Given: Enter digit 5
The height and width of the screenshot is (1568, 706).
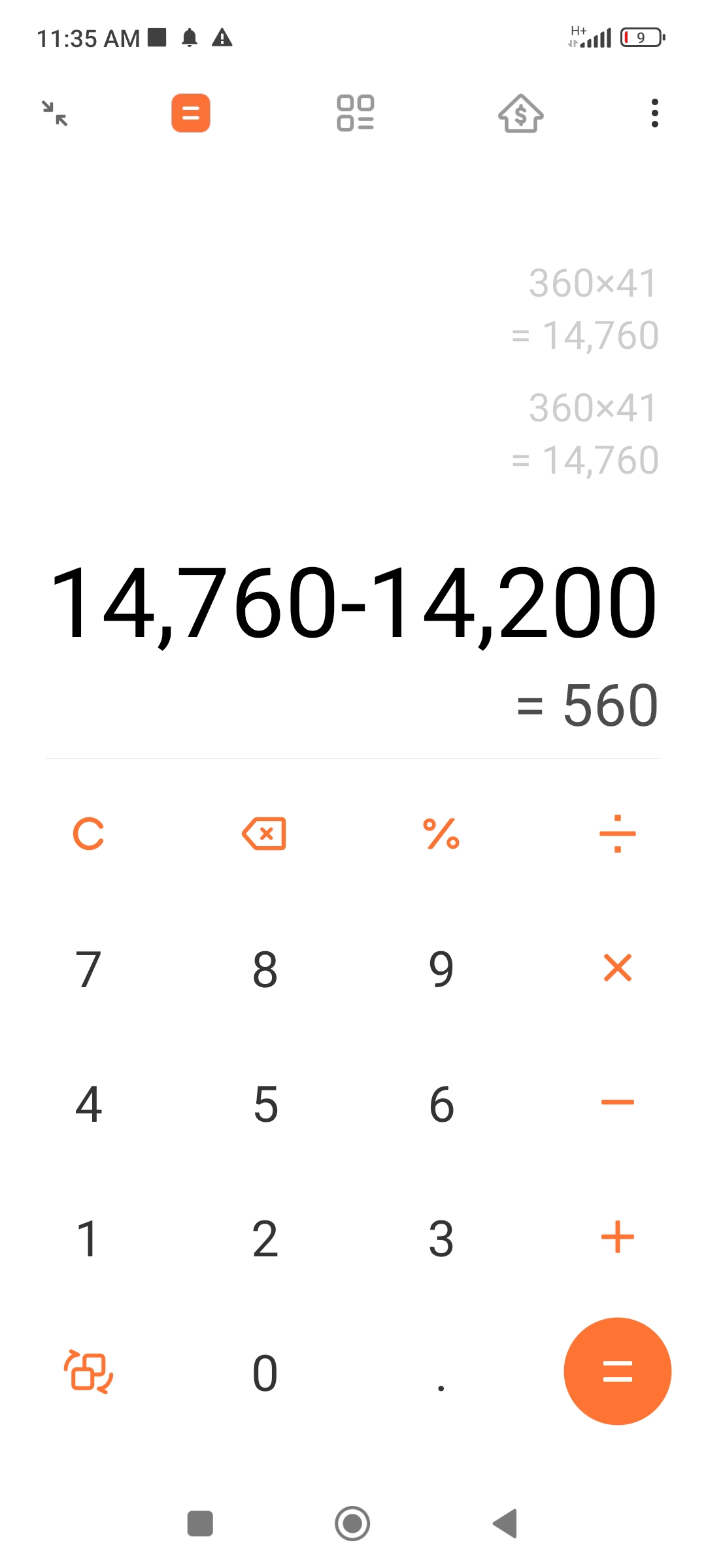Looking at the screenshot, I should tap(265, 1103).
